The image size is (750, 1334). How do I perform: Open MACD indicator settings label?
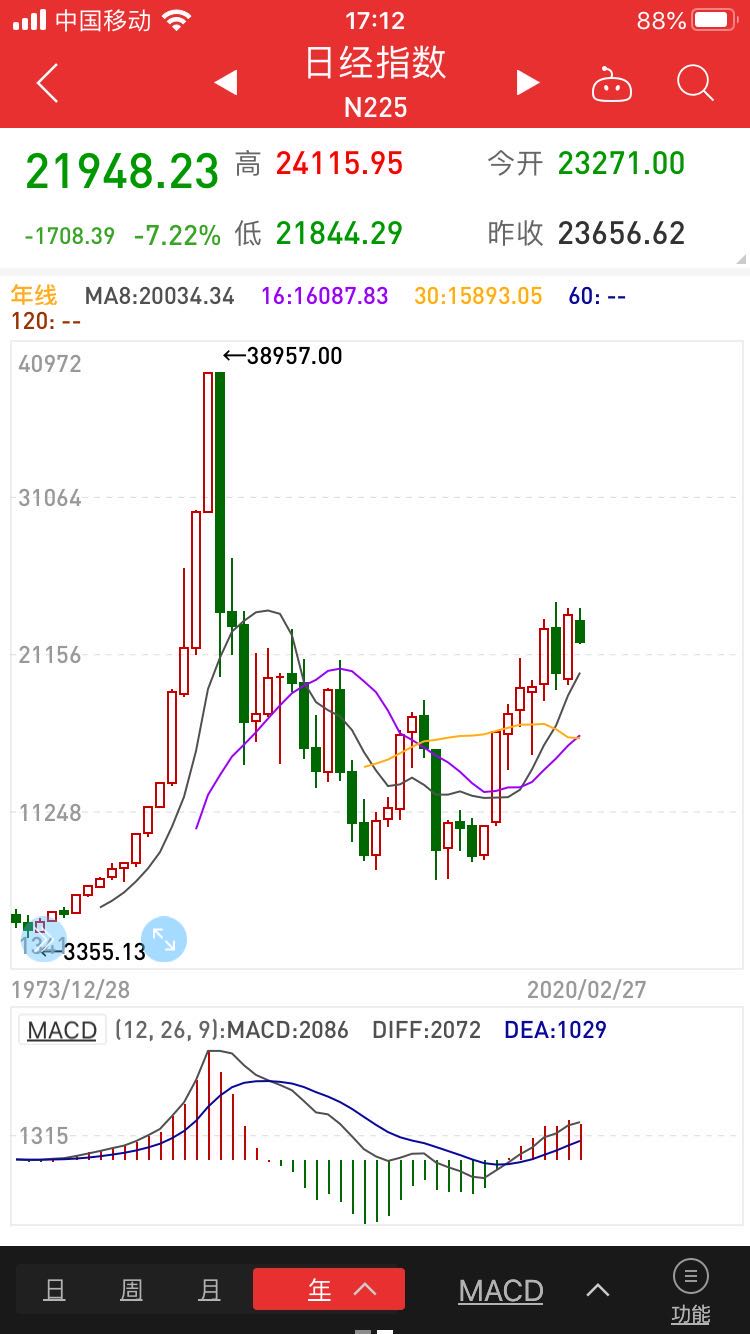[62, 1030]
